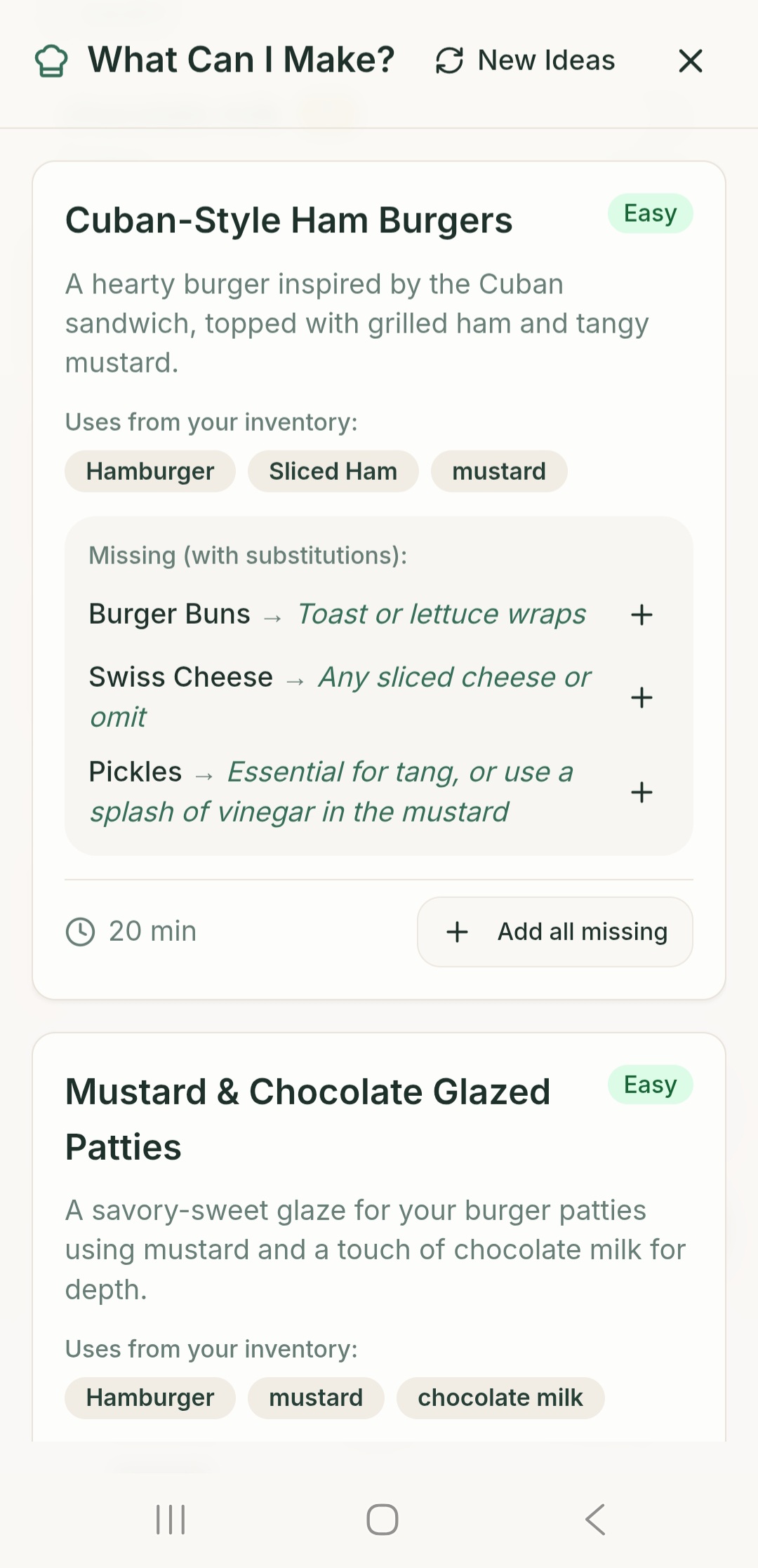Tap the back arrow in navigation bar
758x1568 pixels.
[593, 1520]
